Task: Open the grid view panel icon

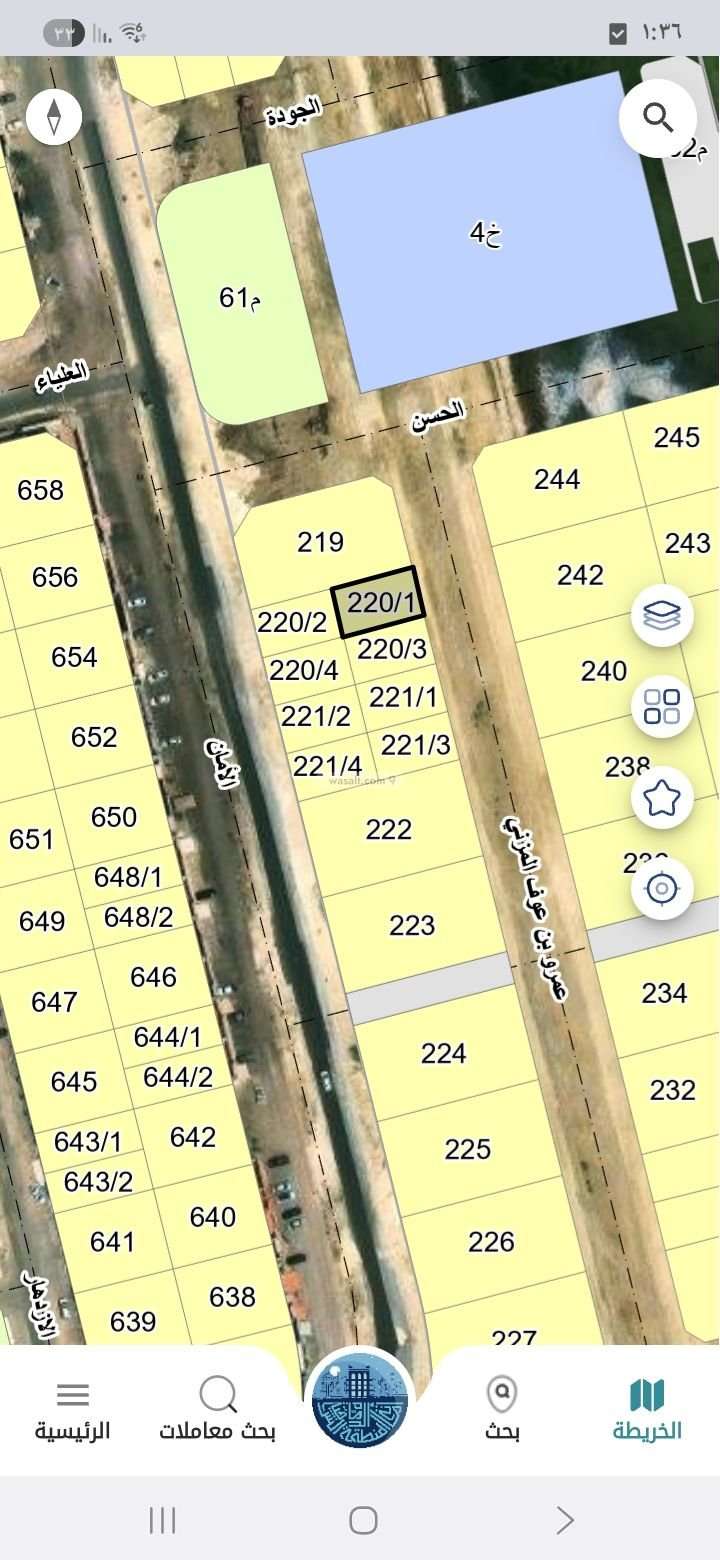Action: 662,706
